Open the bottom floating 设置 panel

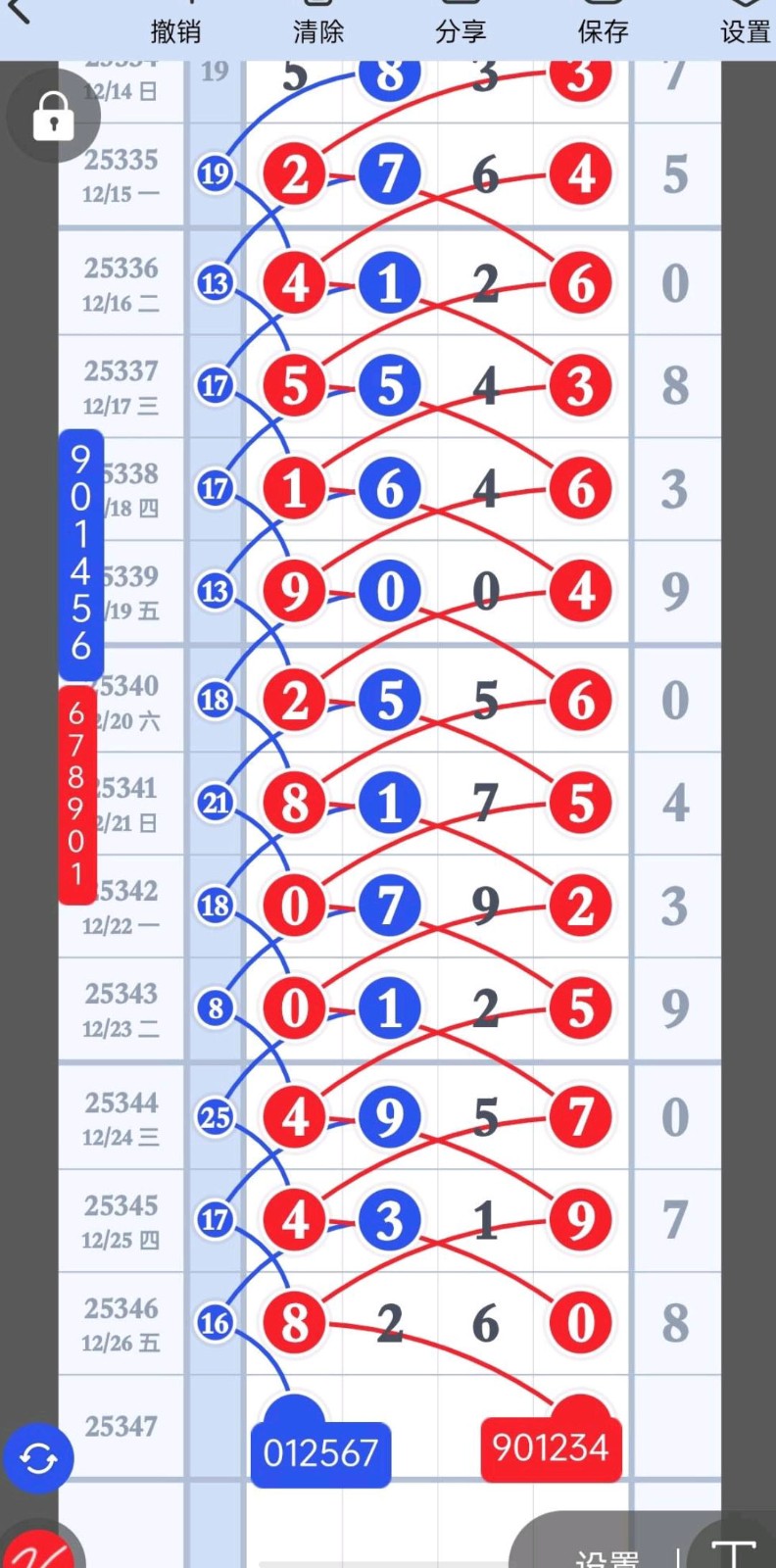607,1553
